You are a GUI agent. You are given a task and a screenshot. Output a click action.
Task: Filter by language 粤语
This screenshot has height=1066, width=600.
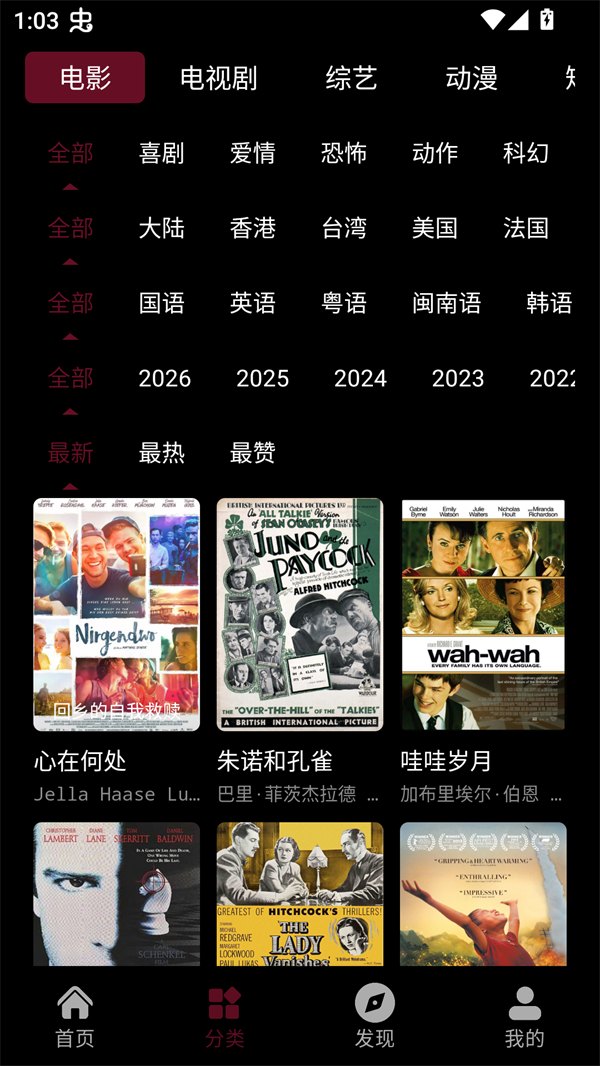pyautogui.click(x=343, y=303)
